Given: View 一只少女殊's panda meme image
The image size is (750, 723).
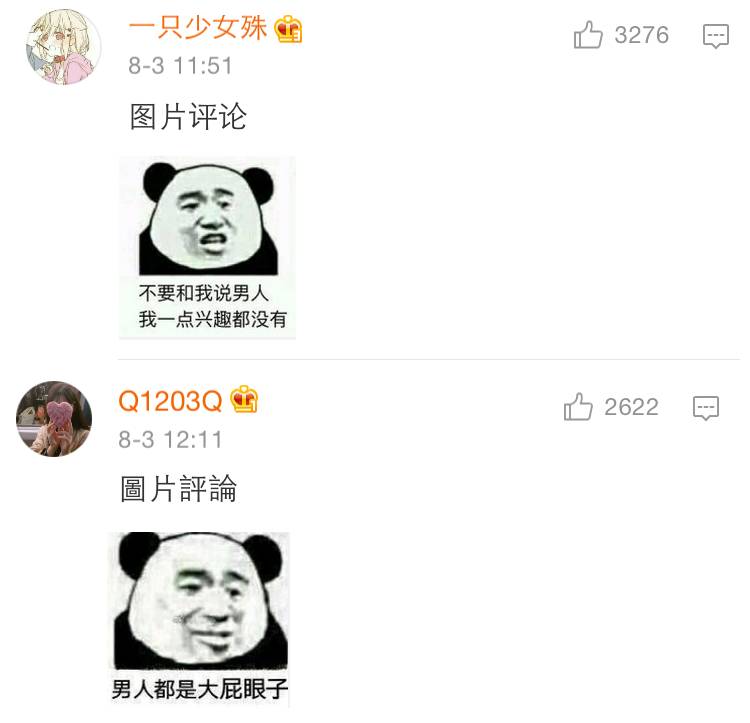Looking at the screenshot, I should [208, 247].
